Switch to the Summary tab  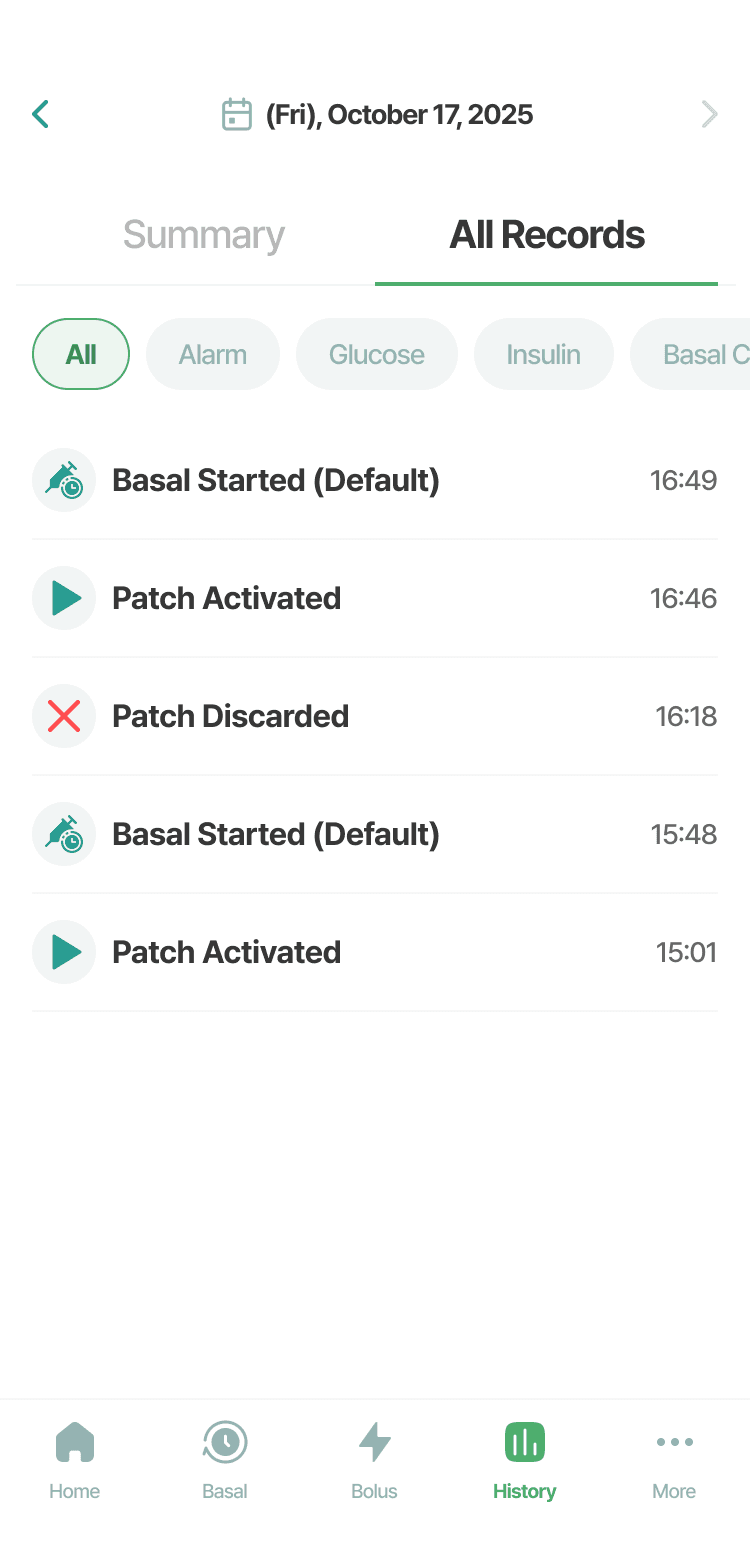point(203,234)
